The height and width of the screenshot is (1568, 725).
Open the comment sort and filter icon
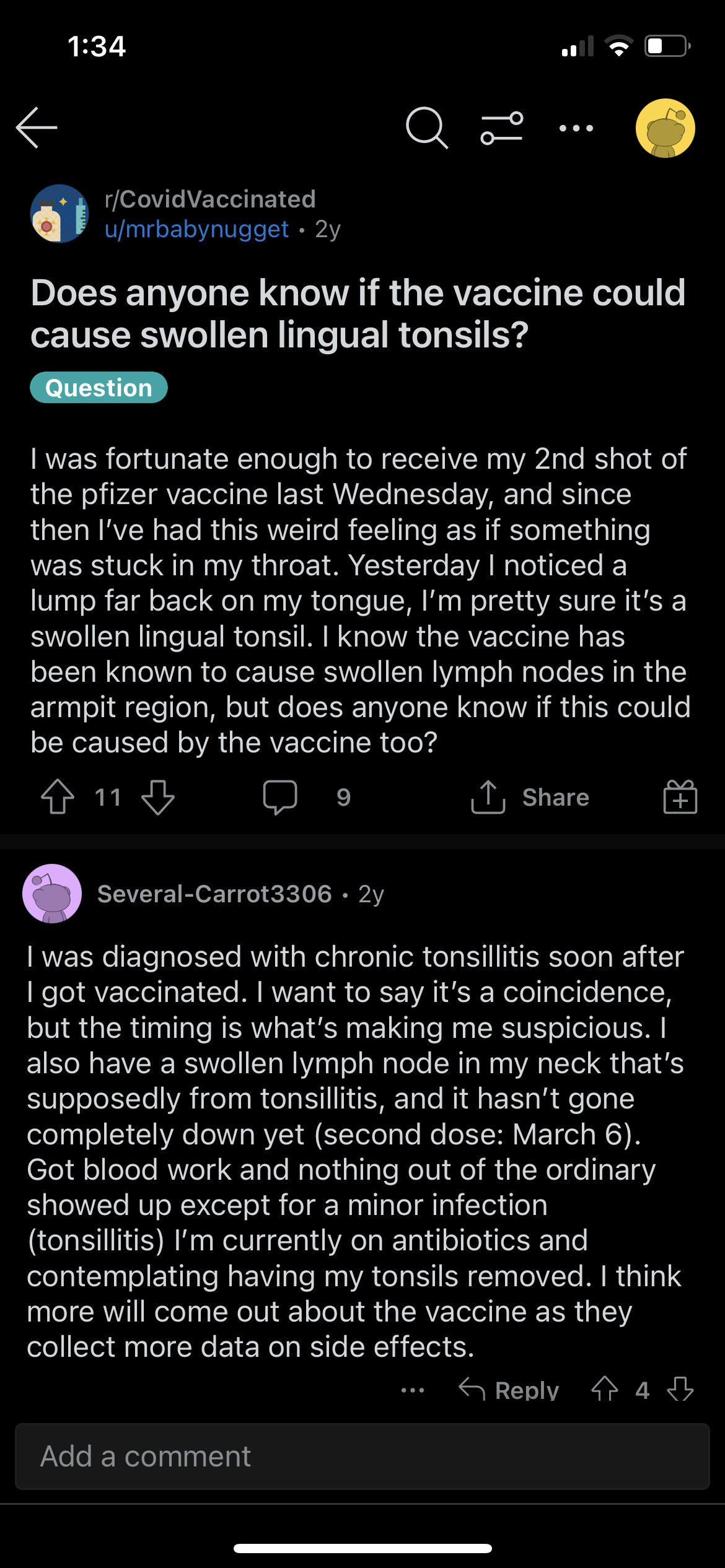point(501,128)
